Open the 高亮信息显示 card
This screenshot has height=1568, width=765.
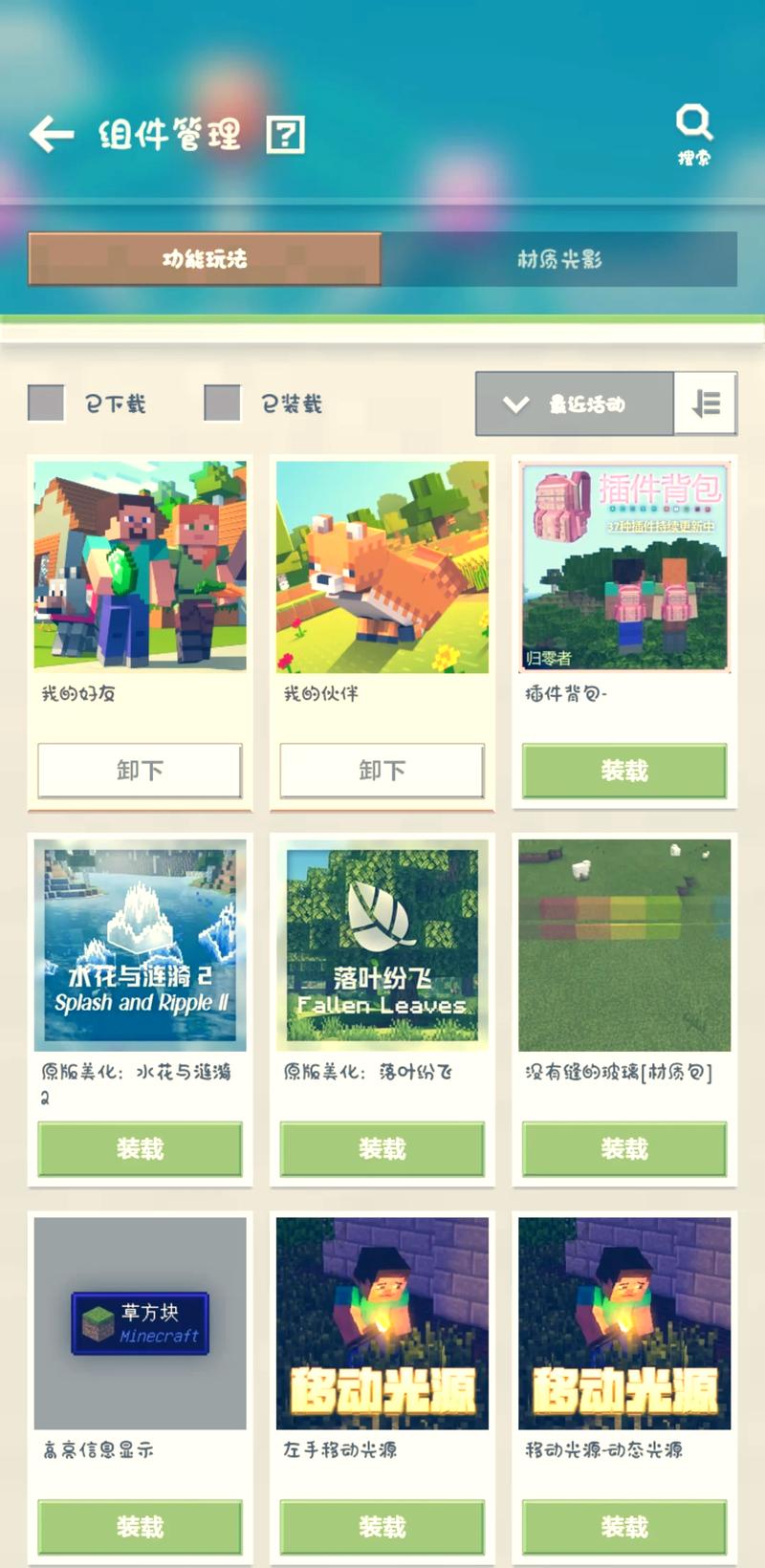tap(140, 1323)
